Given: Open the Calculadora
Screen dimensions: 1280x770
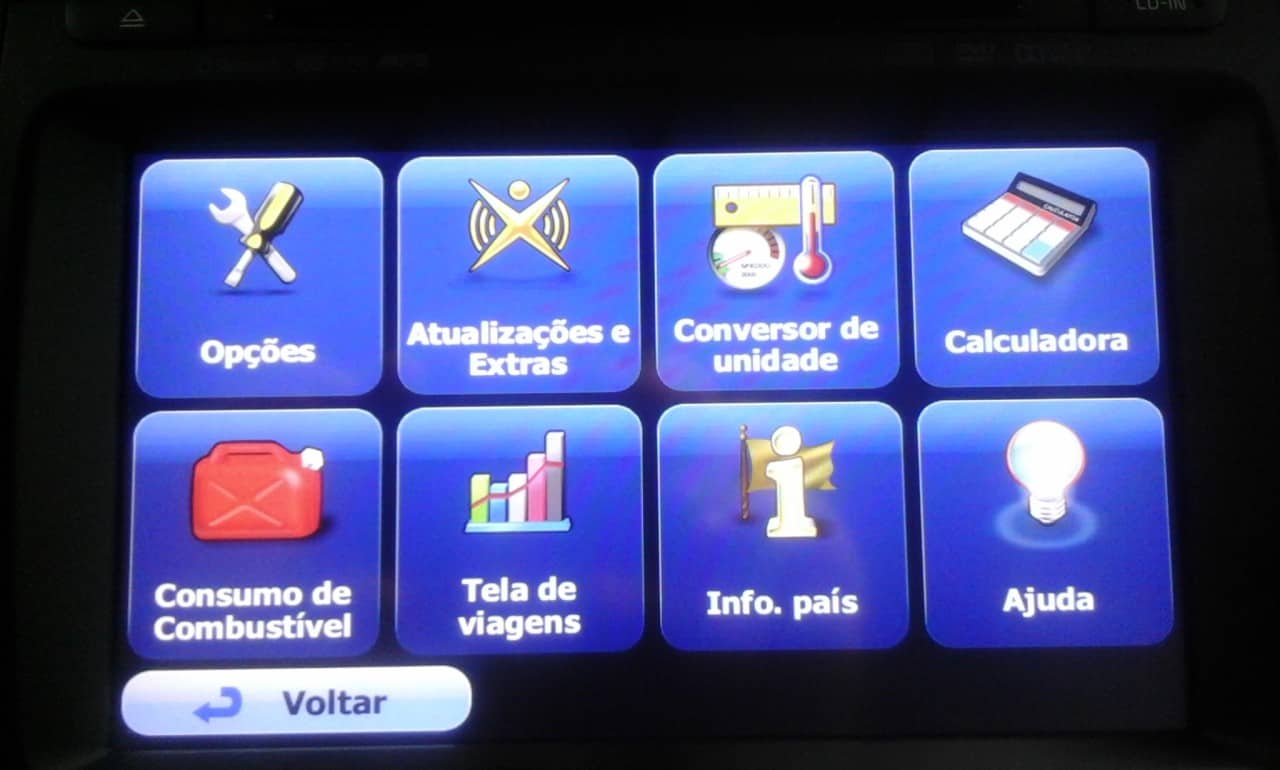Looking at the screenshot, I should (1034, 267).
